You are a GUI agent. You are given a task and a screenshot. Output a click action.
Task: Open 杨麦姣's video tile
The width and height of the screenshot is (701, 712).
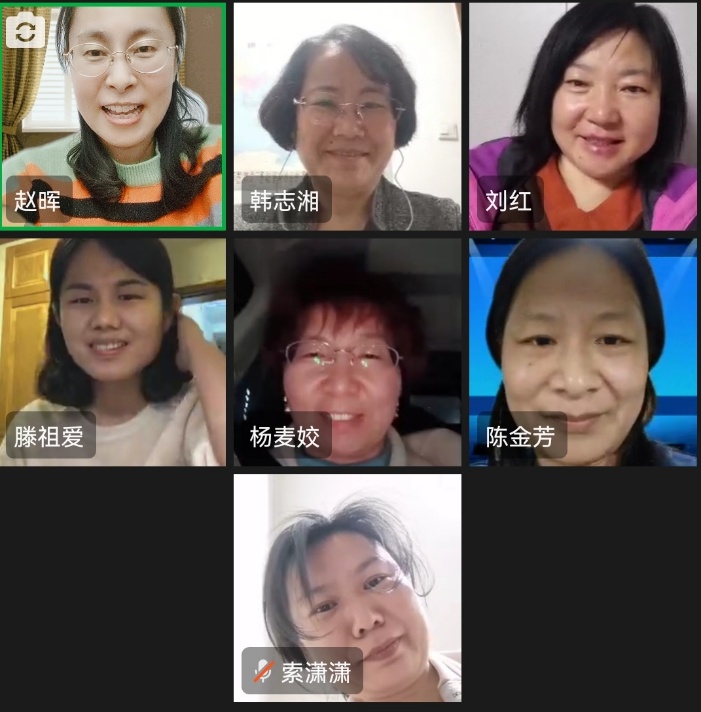[x=347, y=350]
